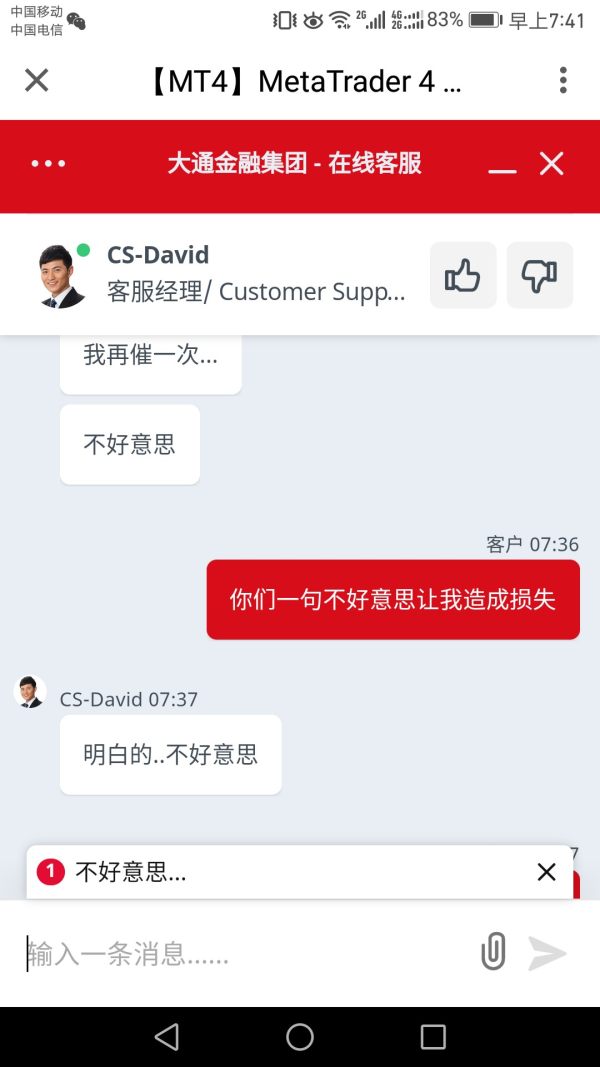Open the chat options three-dot menu

(x=48, y=164)
